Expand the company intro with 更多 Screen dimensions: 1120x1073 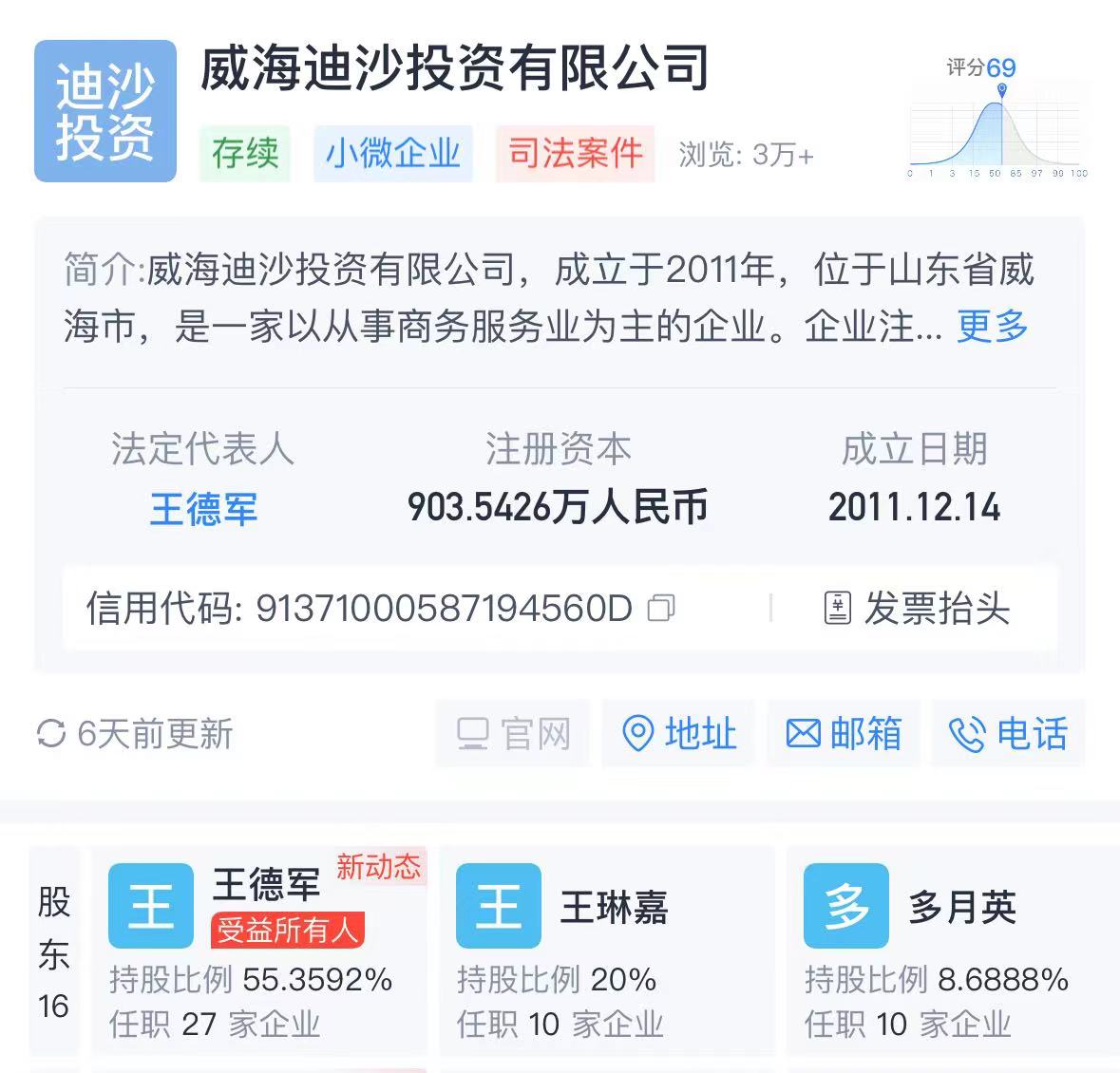tap(992, 327)
